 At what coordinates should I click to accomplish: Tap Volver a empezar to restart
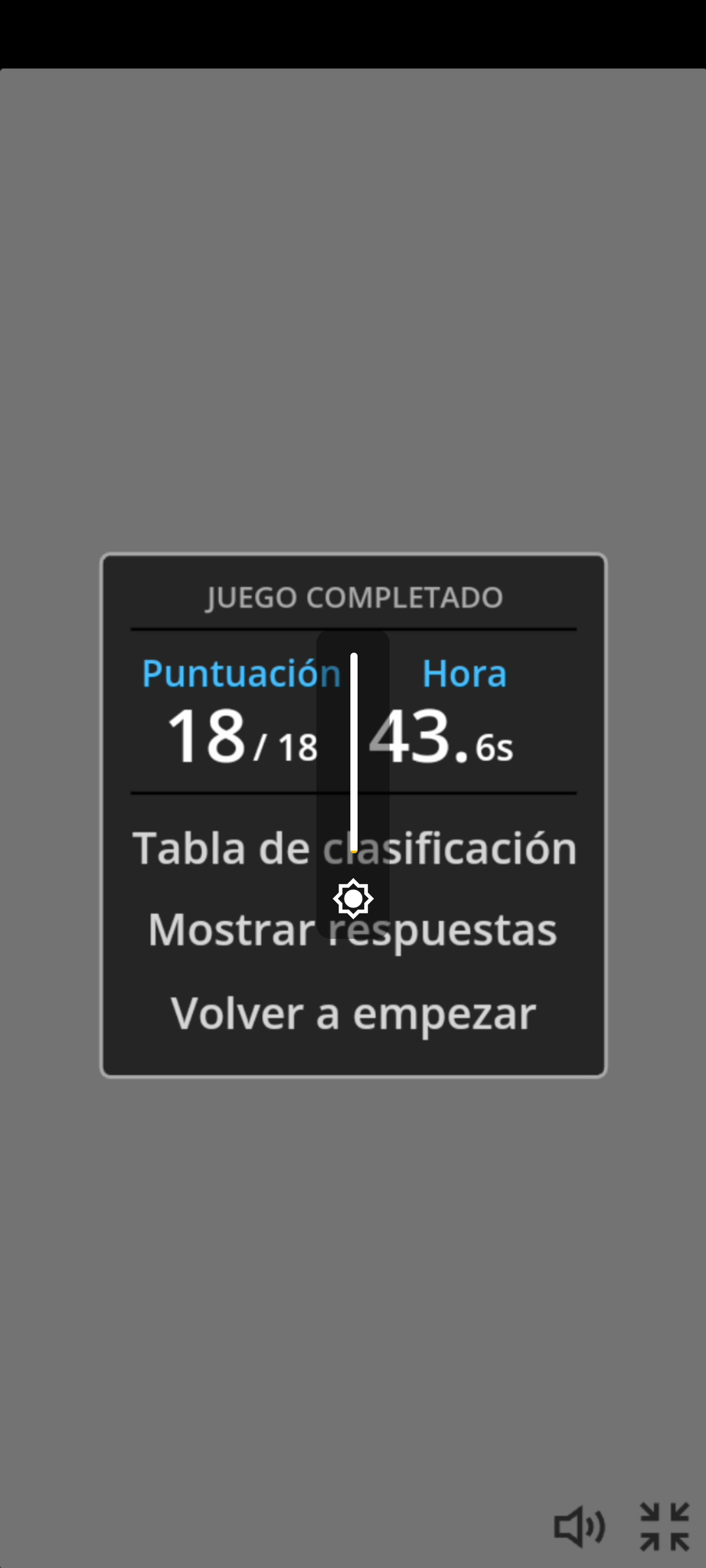(353, 1013)
